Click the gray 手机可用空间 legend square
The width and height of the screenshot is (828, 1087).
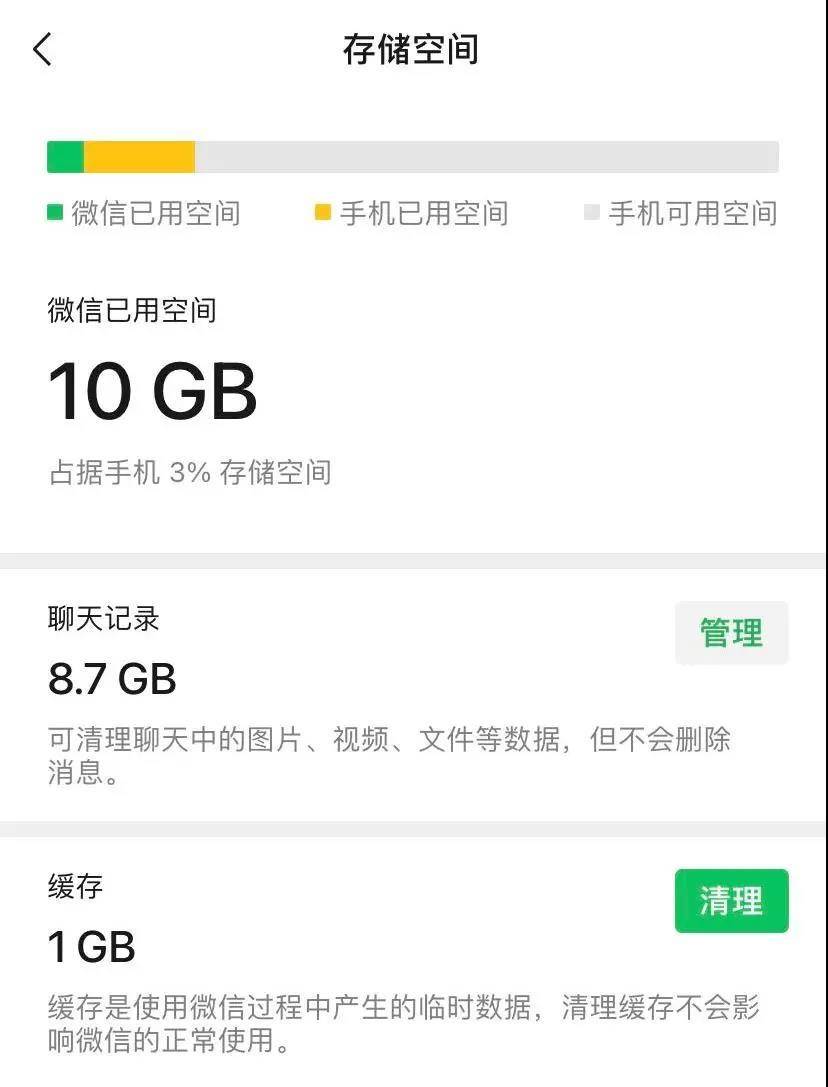coord(592,213)
